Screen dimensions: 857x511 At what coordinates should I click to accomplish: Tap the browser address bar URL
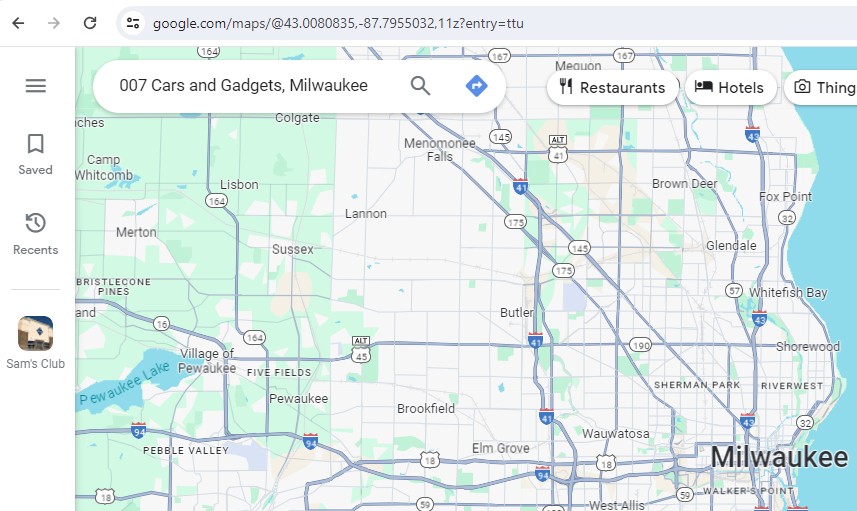tap(338, 22)
